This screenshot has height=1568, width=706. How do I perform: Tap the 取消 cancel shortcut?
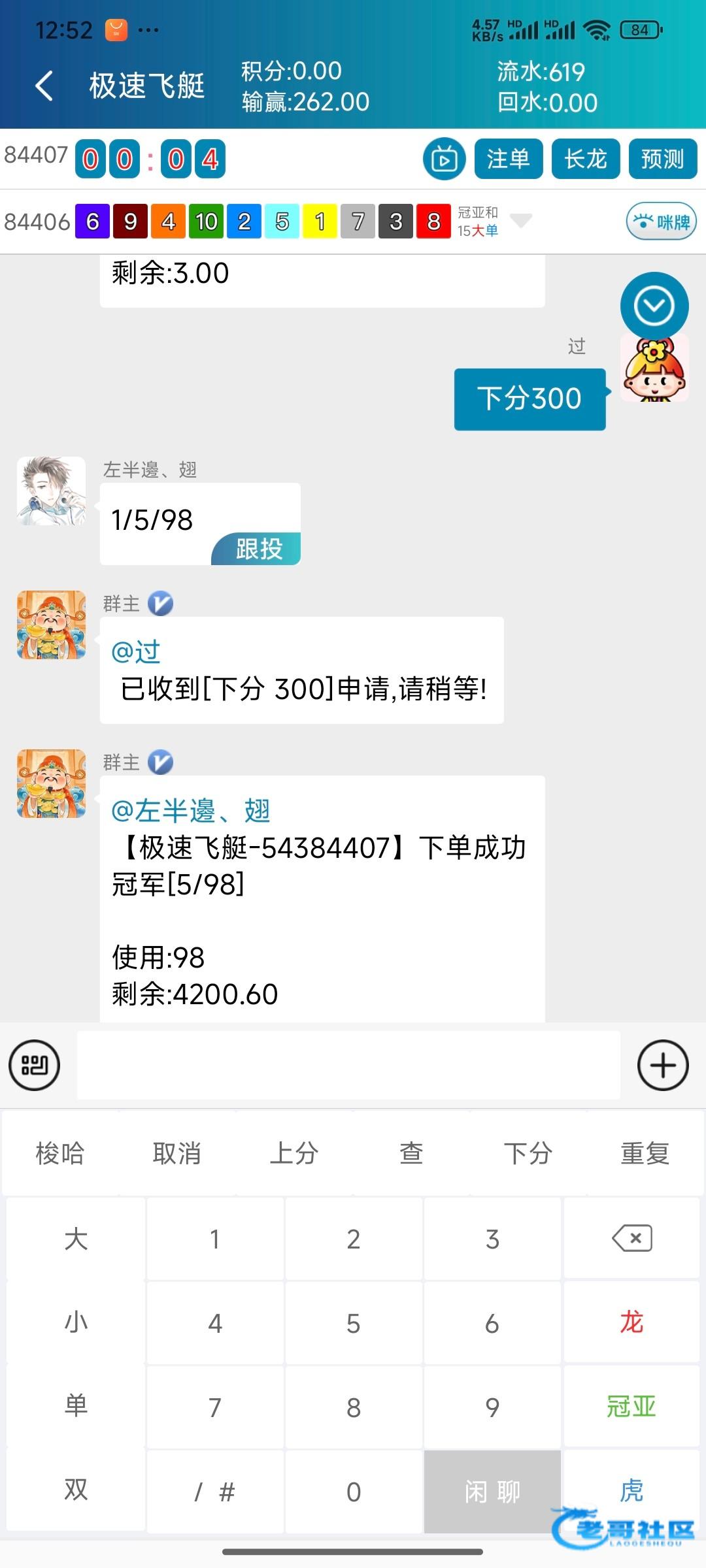tap(176, 1153)
